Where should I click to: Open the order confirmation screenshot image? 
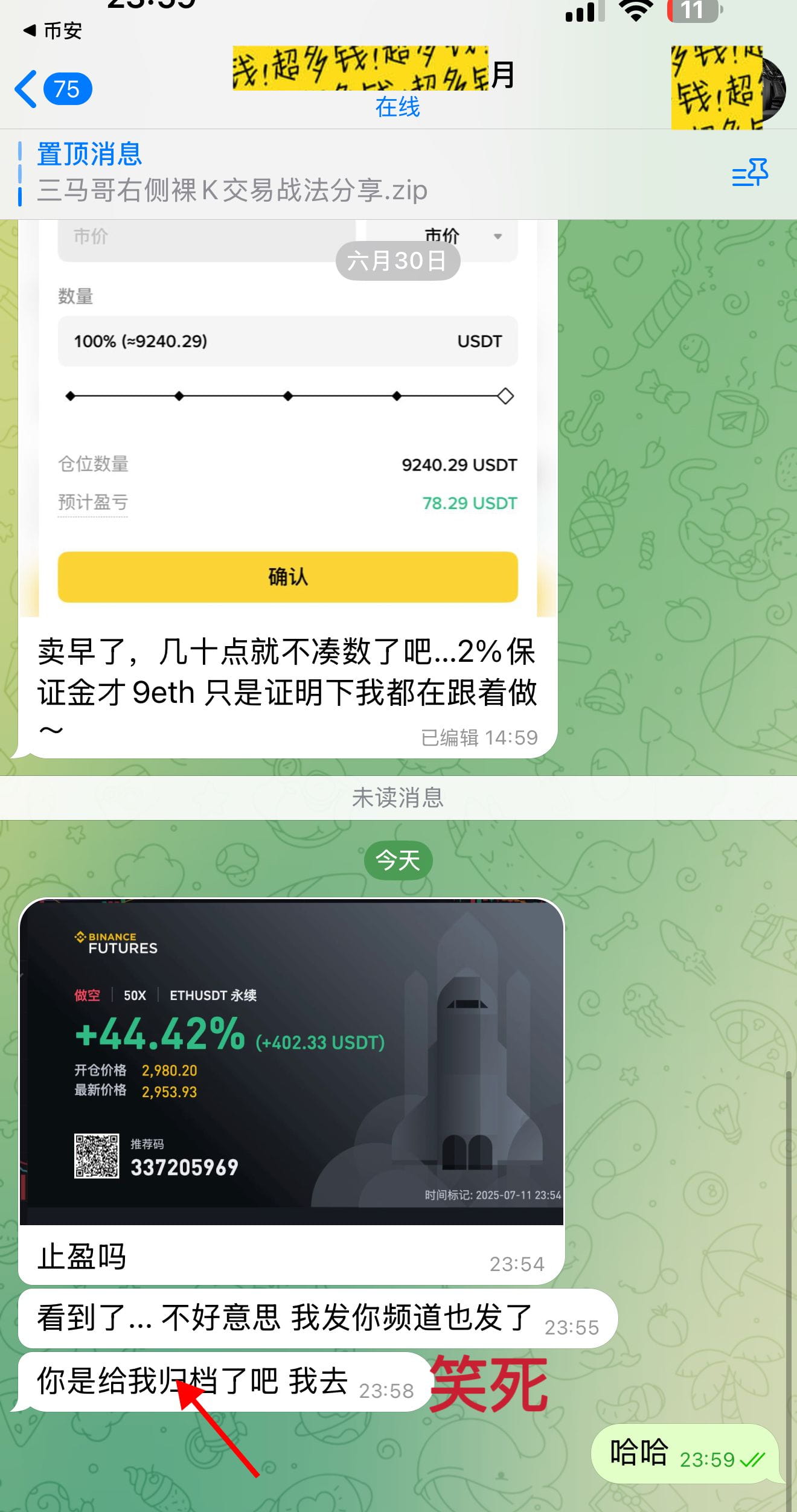click(287, 418)
